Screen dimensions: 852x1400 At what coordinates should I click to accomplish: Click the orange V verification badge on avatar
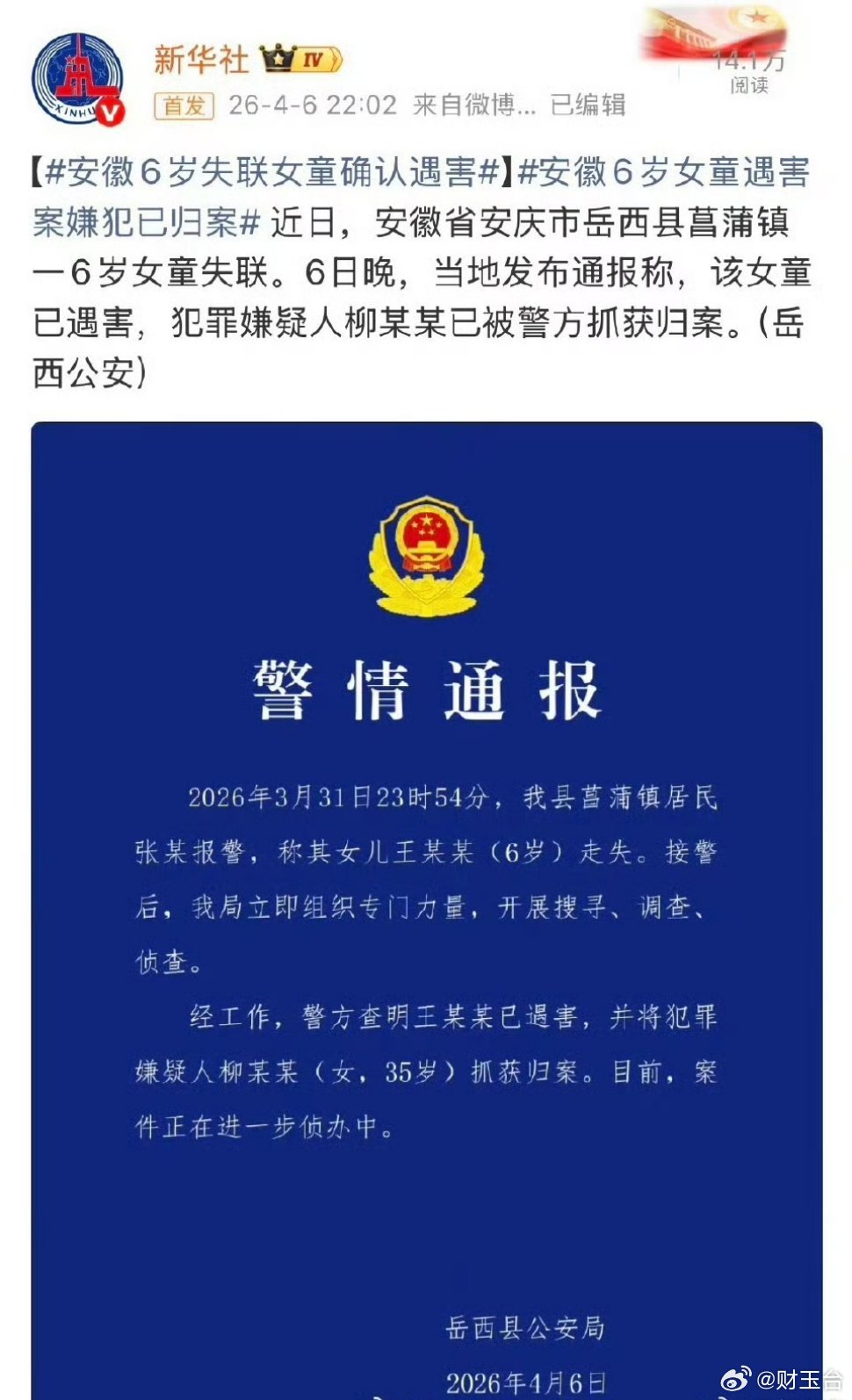click(x=112, y=114)
